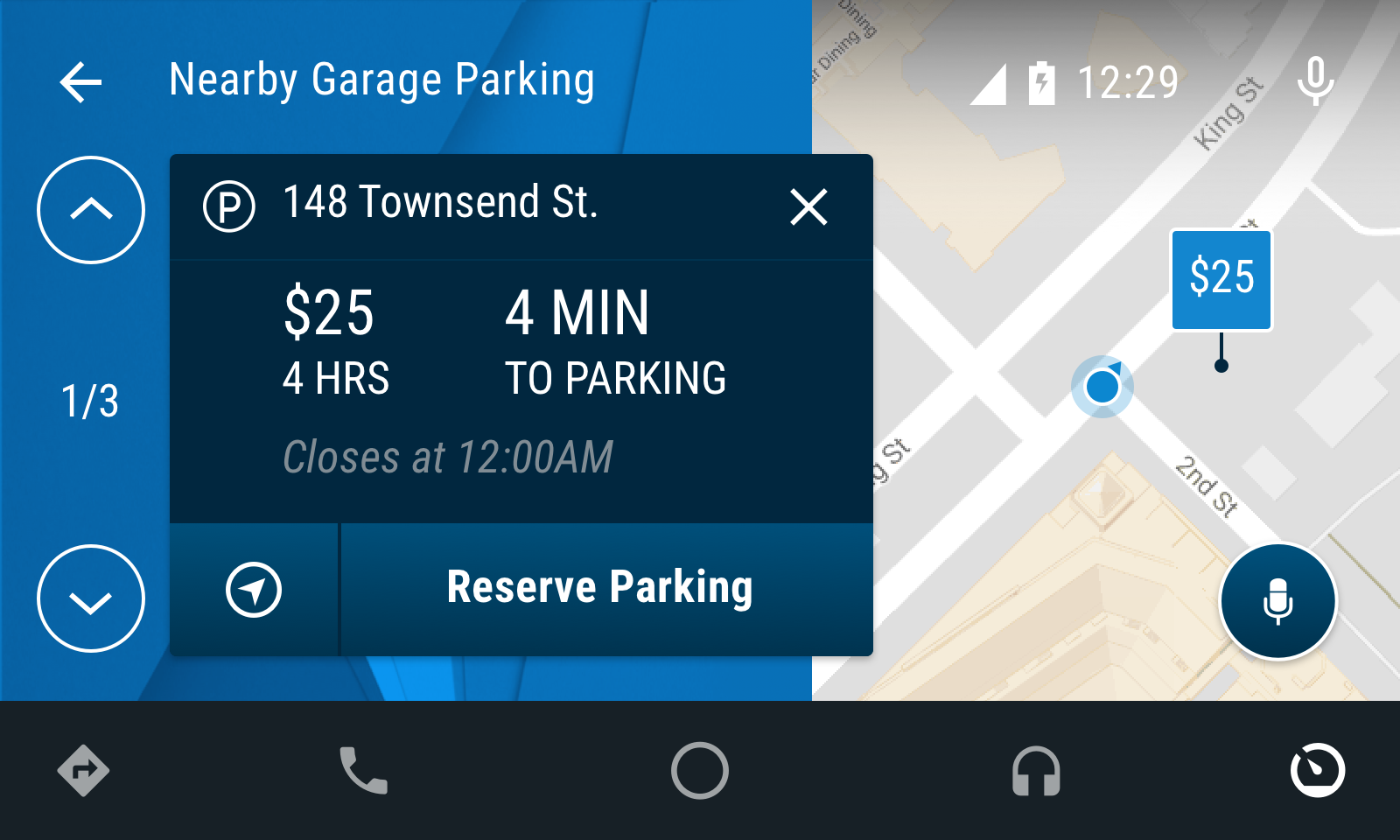Go back from Nearby Garage Parking
1400x840 pixels.
point(80,82)
